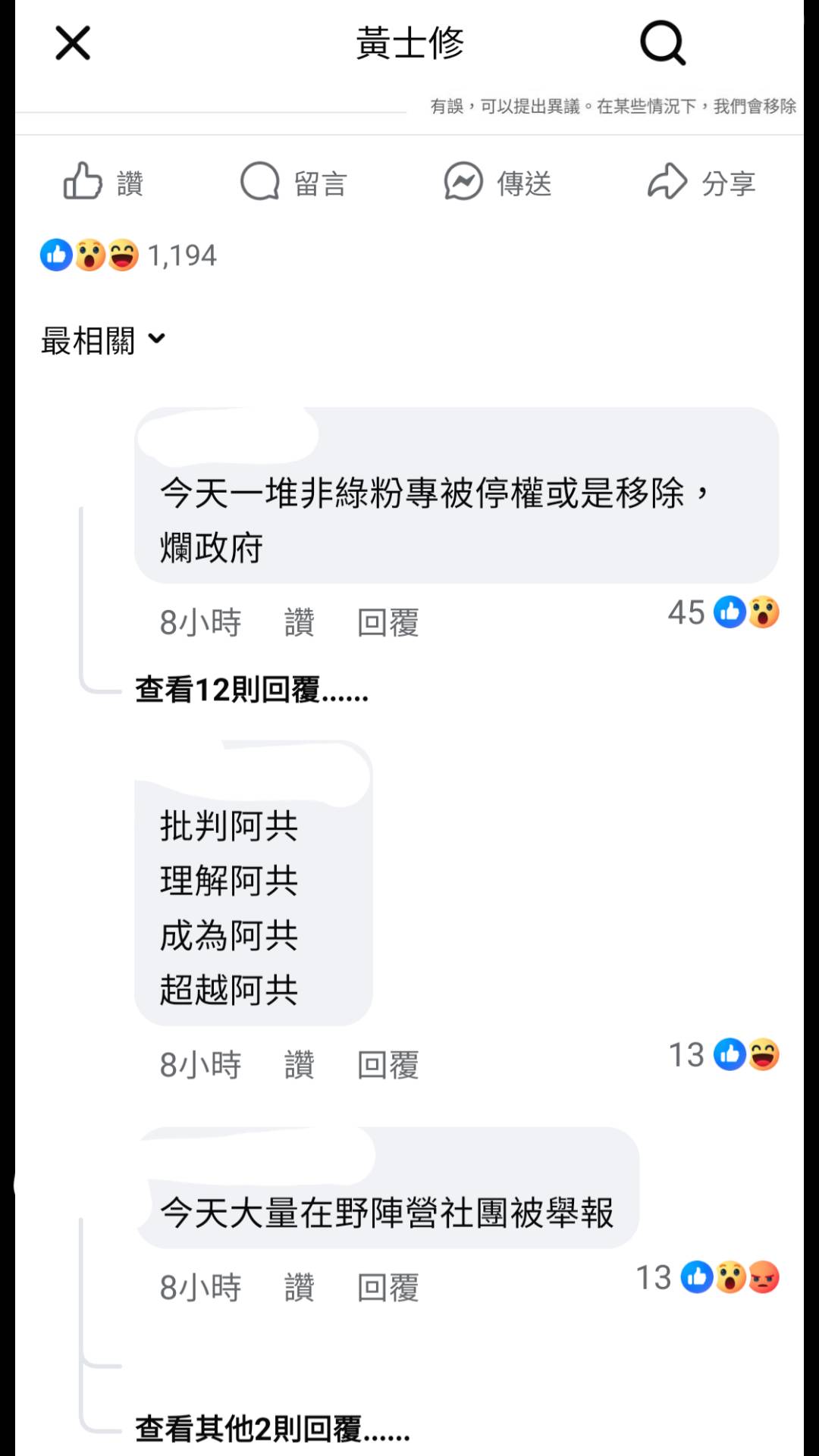Share the post with 分享

(x=701, y=182)
